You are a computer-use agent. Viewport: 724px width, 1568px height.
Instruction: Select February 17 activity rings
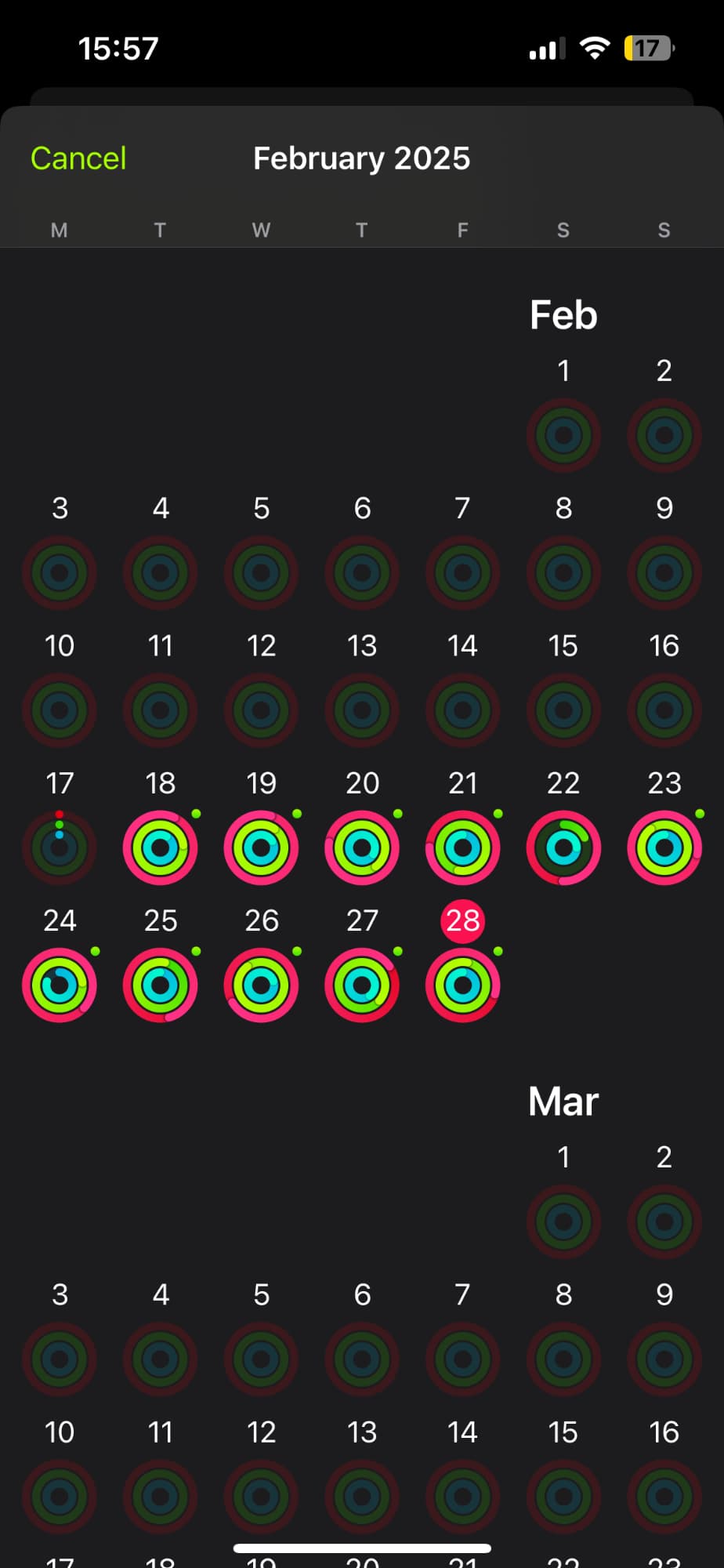pyautogui.click(x=60, y=848)
